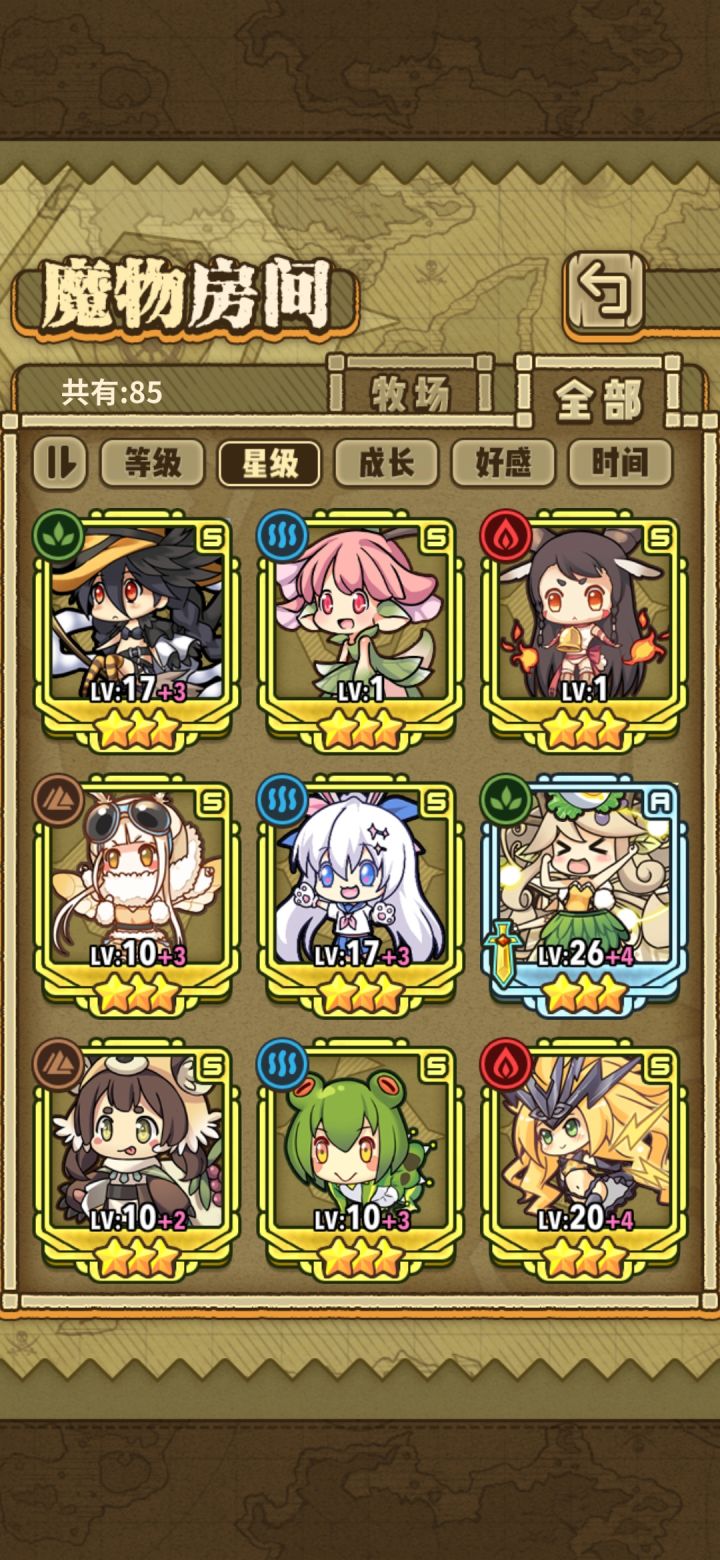
Task: Open the LV:17 witch monster card
Action: point(135,620)
